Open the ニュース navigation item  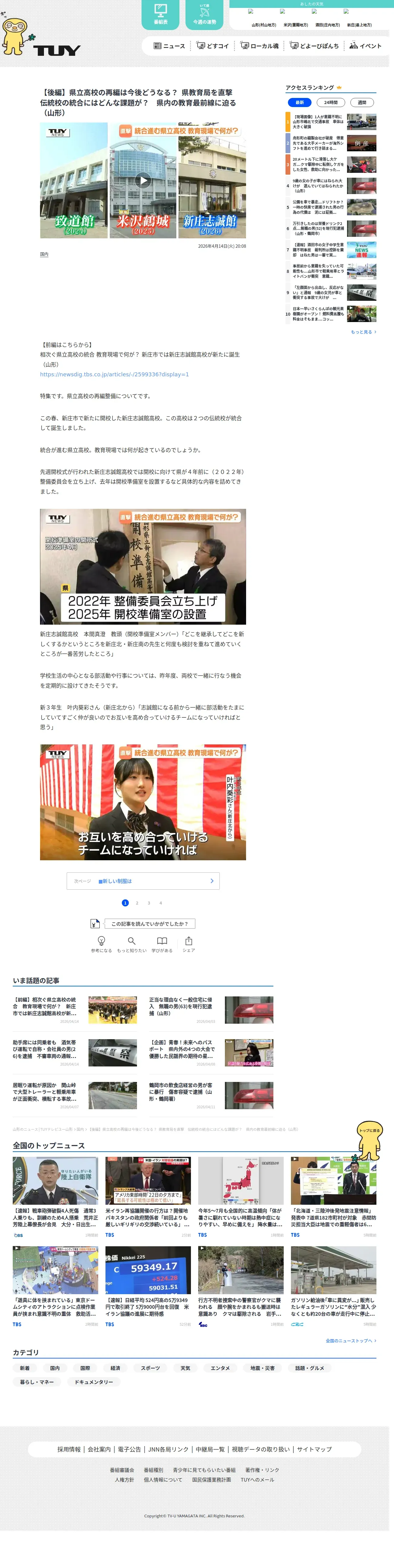click(169, 46)
